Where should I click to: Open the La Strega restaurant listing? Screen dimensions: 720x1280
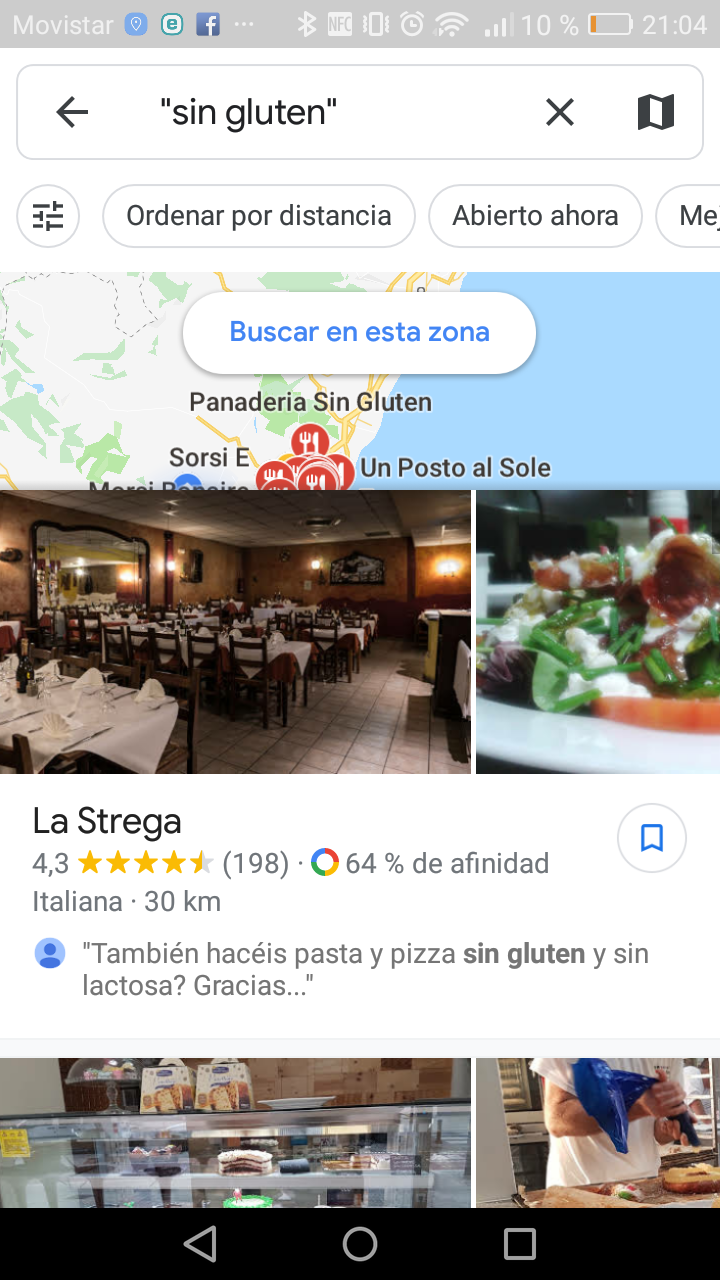pyautogui.click(x=107, y=822)
